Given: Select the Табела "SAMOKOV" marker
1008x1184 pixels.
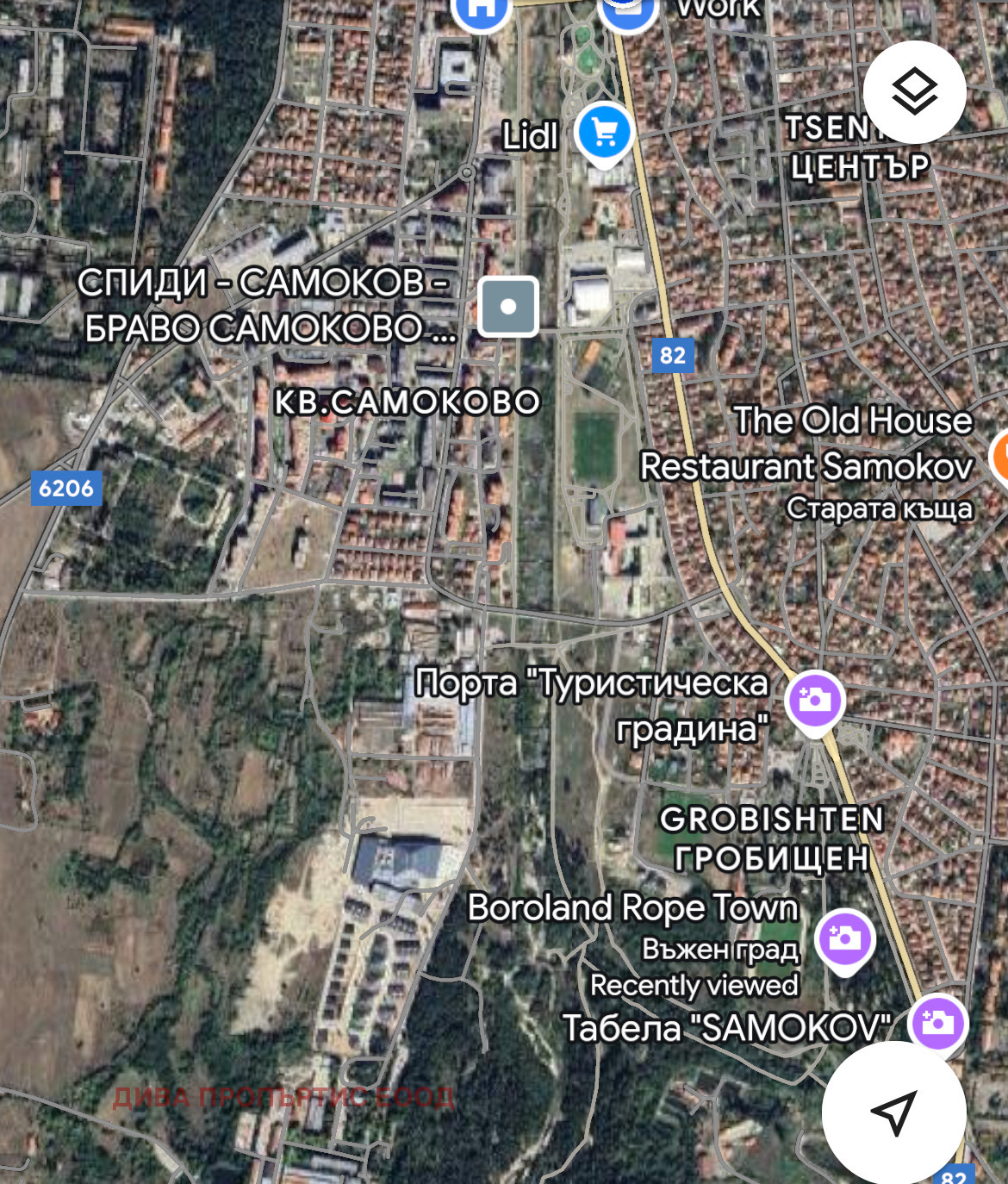Looking at the screenshot, I should tap(937, 1023).
